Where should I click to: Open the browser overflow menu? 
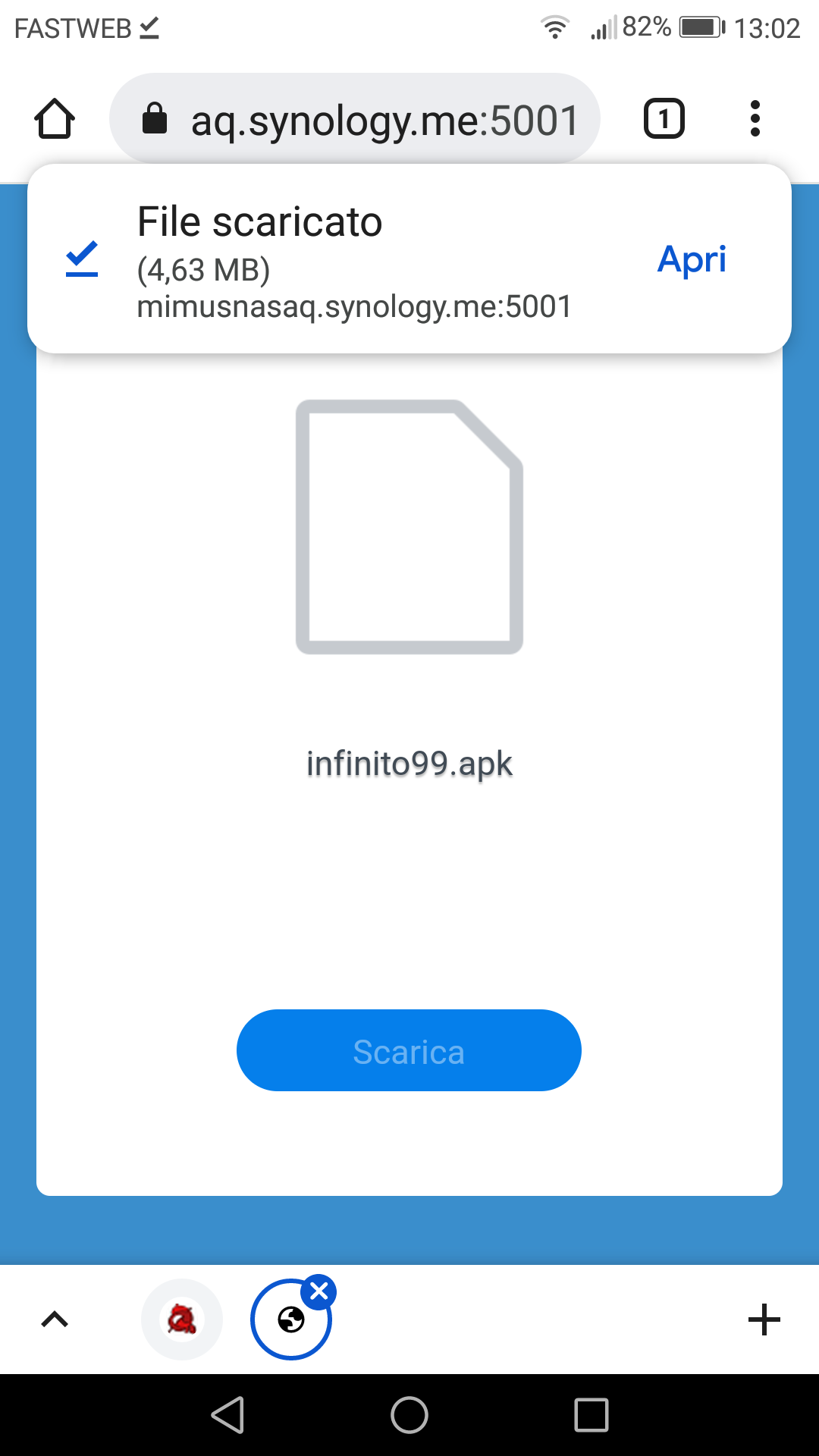(x=755, y=119)
